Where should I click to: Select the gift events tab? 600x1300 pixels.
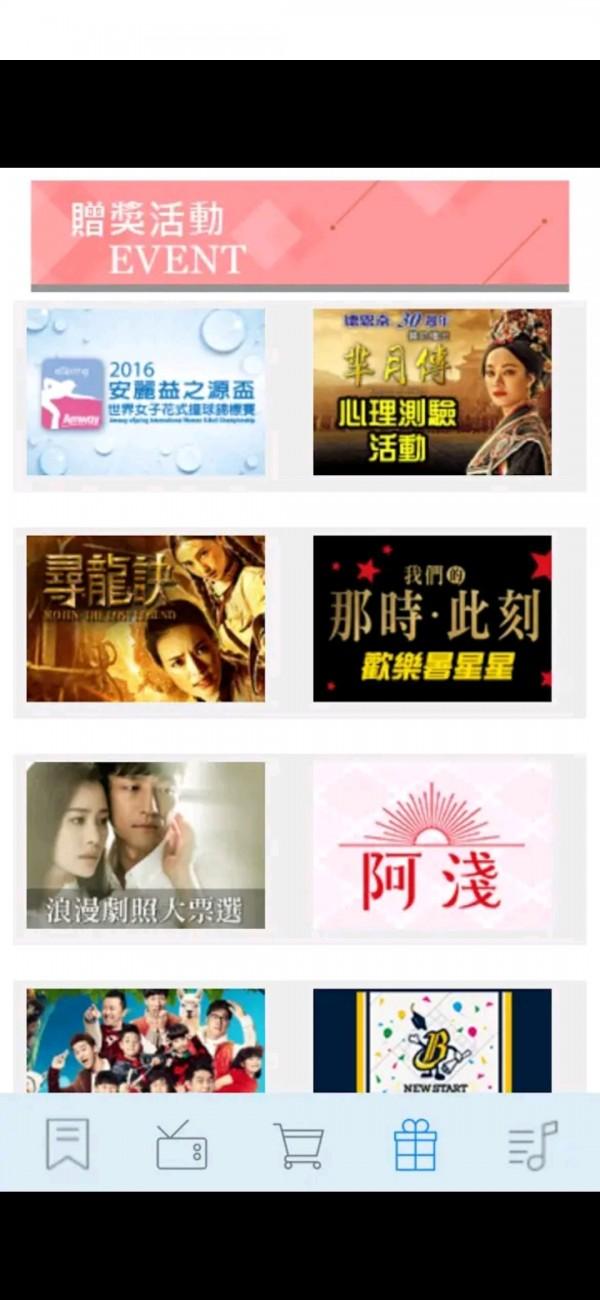[x=415, y=1144]
